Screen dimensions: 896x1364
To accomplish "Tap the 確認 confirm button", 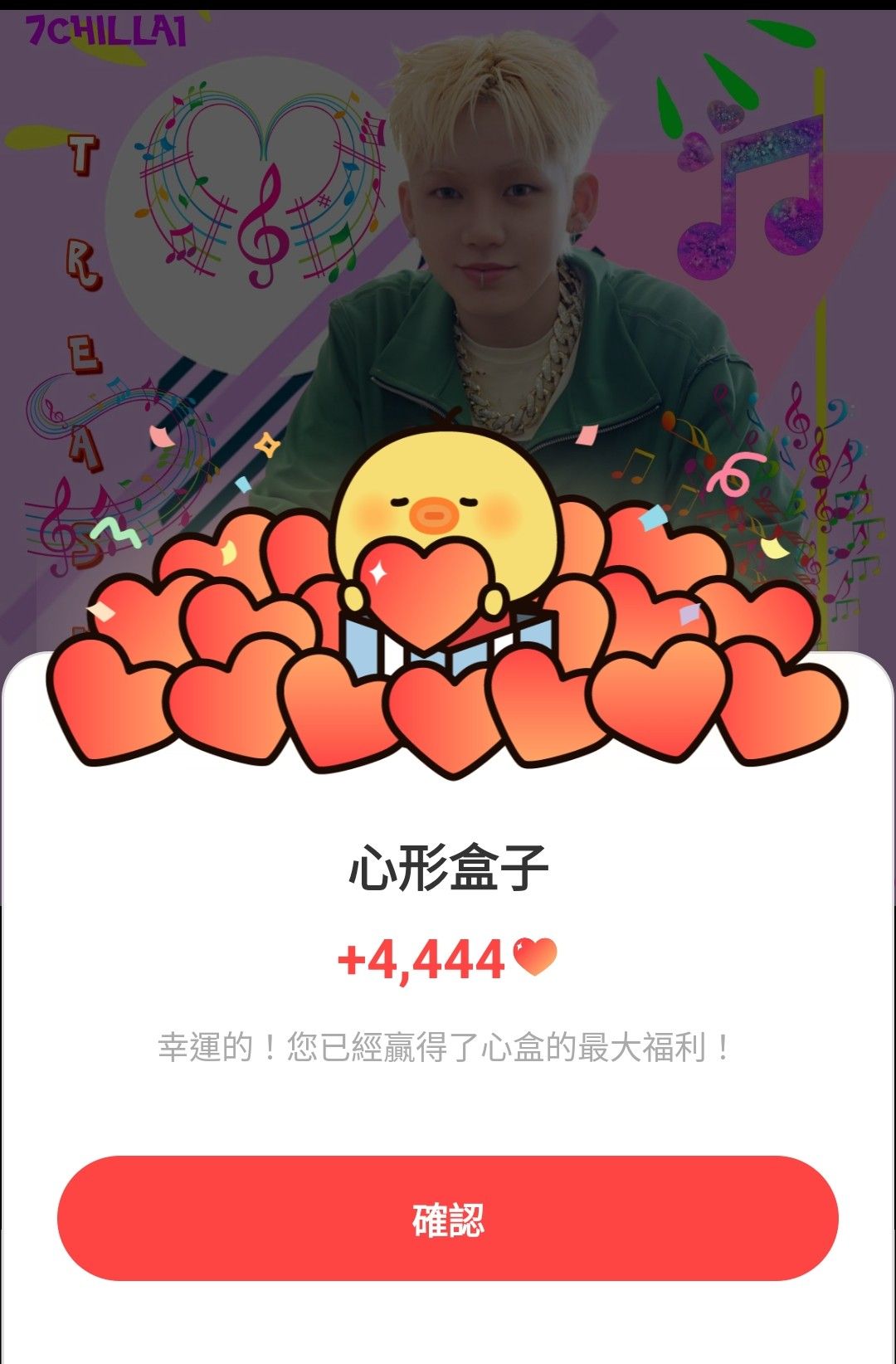I will pos(448,1218).
